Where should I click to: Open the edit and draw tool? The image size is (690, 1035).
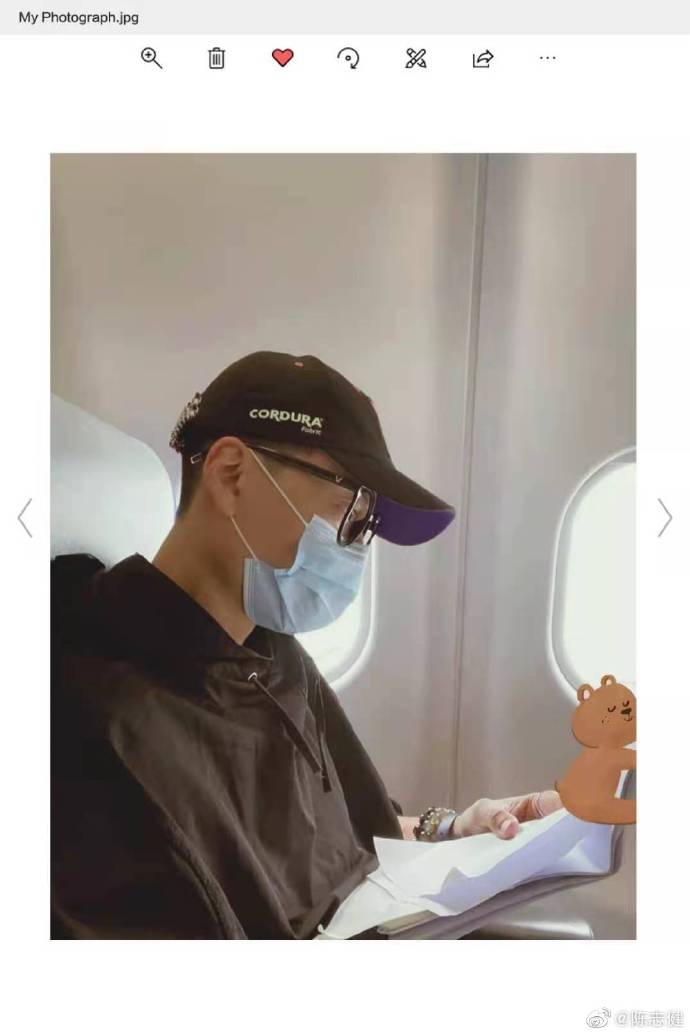[x=416, y=58]
